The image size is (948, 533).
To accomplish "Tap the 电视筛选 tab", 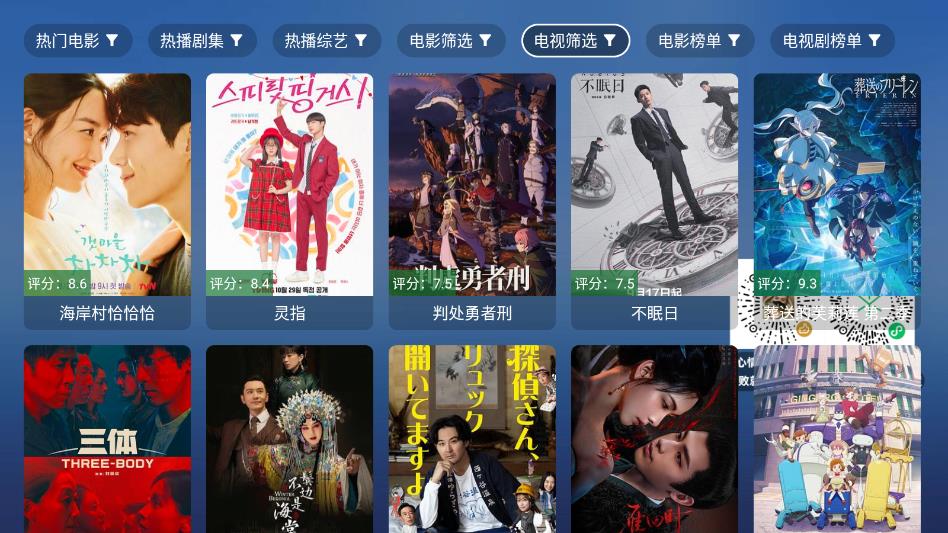I will [x=575, y=41].
